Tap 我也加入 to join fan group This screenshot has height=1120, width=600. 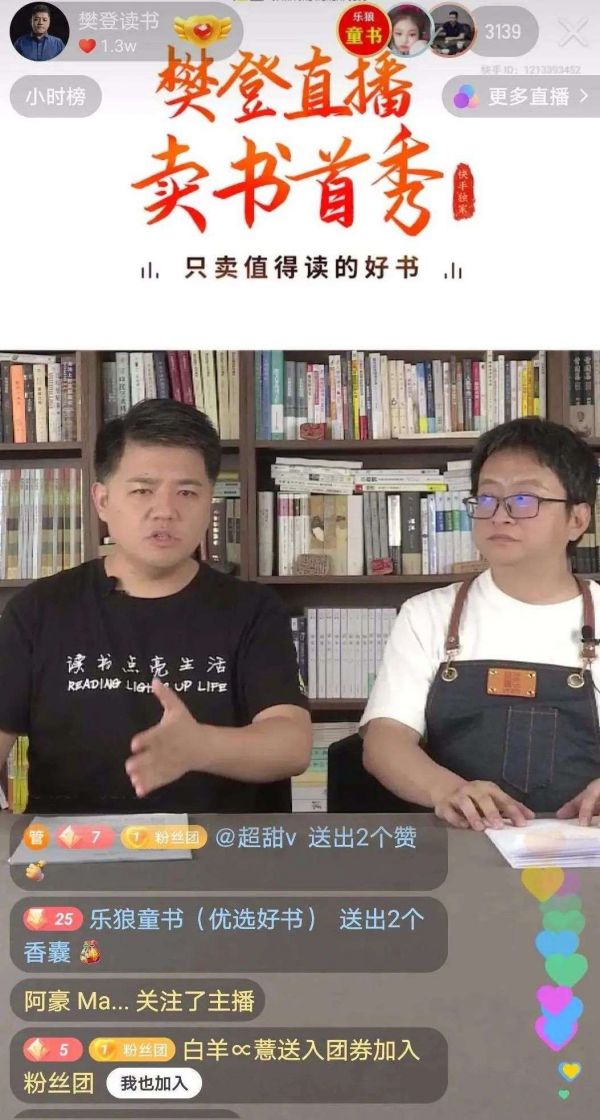point(154,1083)
